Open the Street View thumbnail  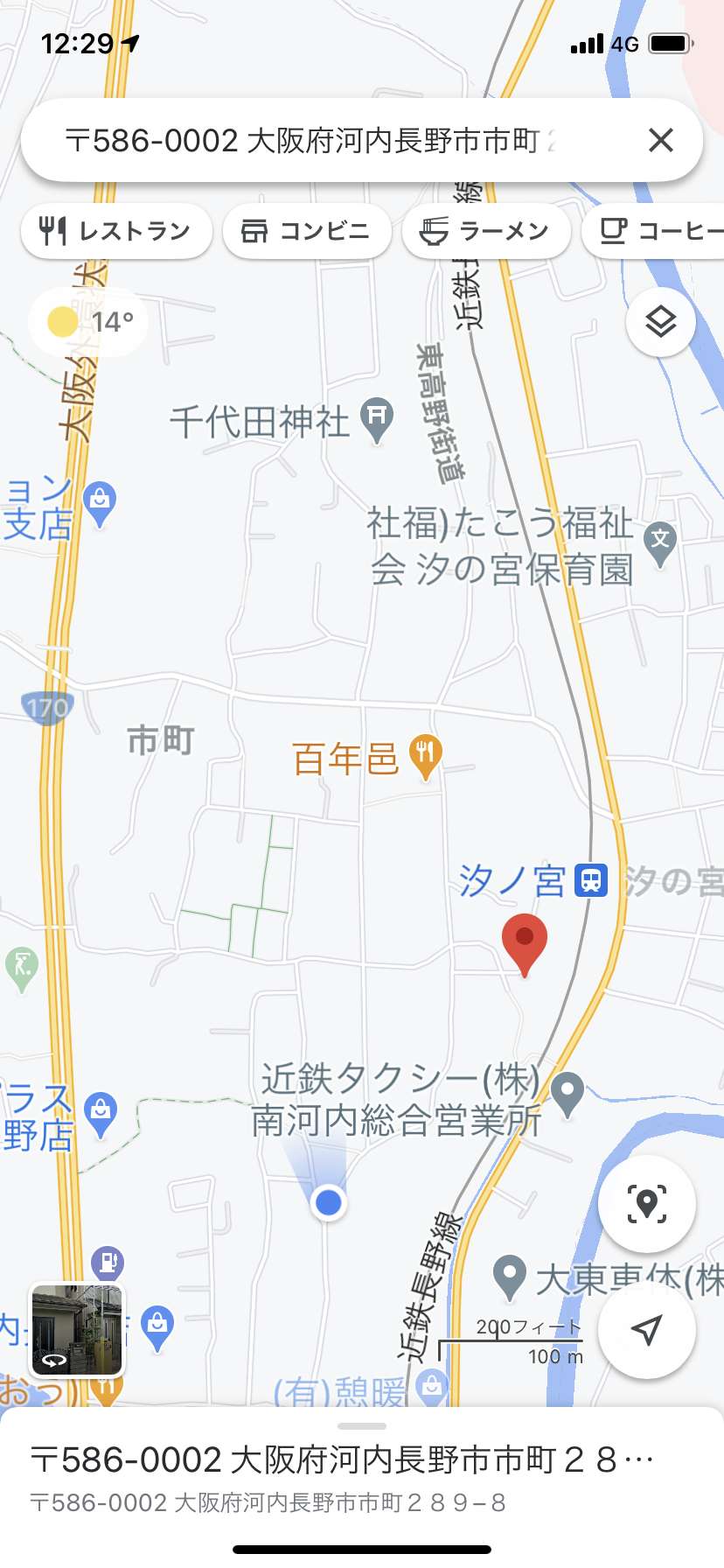click(x=78, y=1330)
